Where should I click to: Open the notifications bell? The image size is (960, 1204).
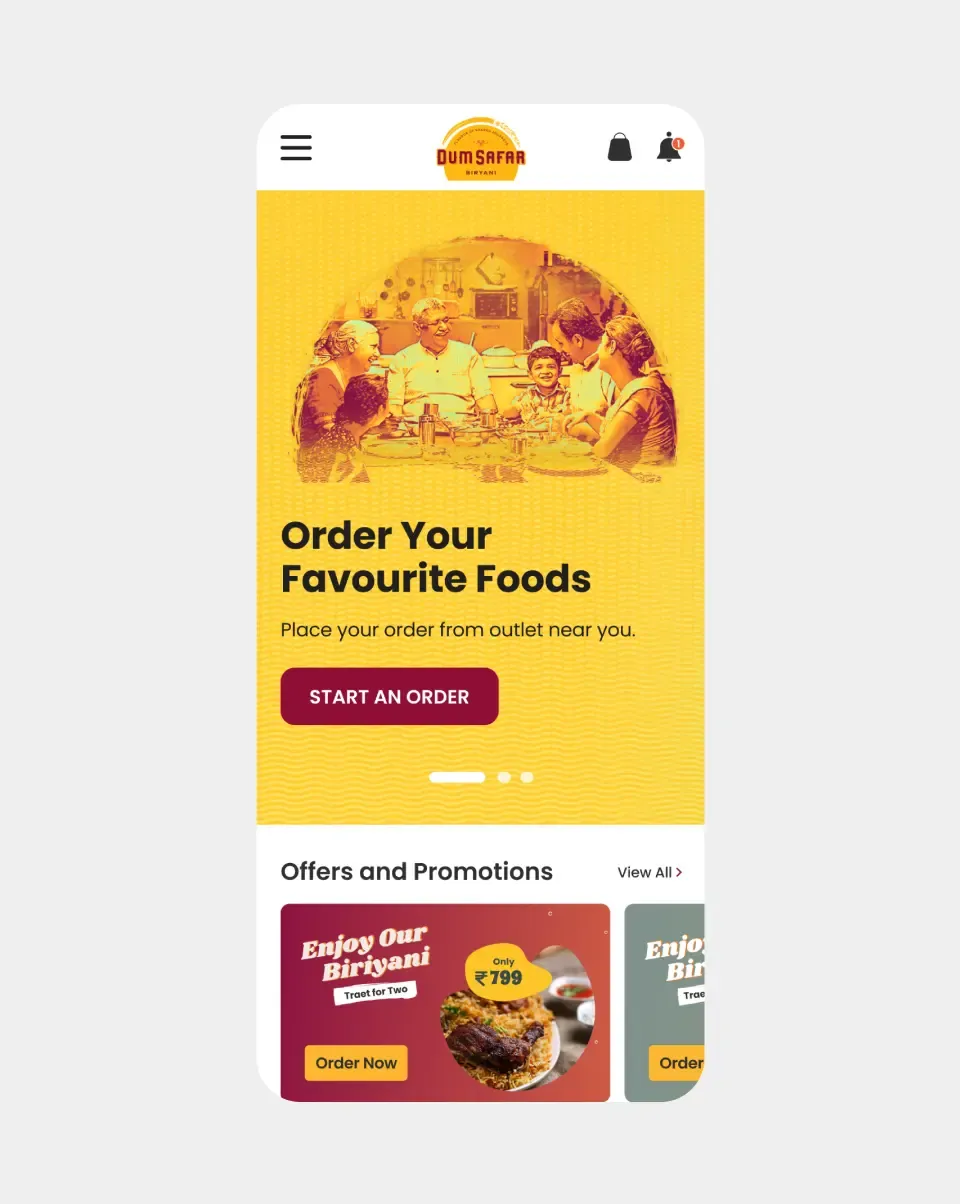(x=669, y=148)
